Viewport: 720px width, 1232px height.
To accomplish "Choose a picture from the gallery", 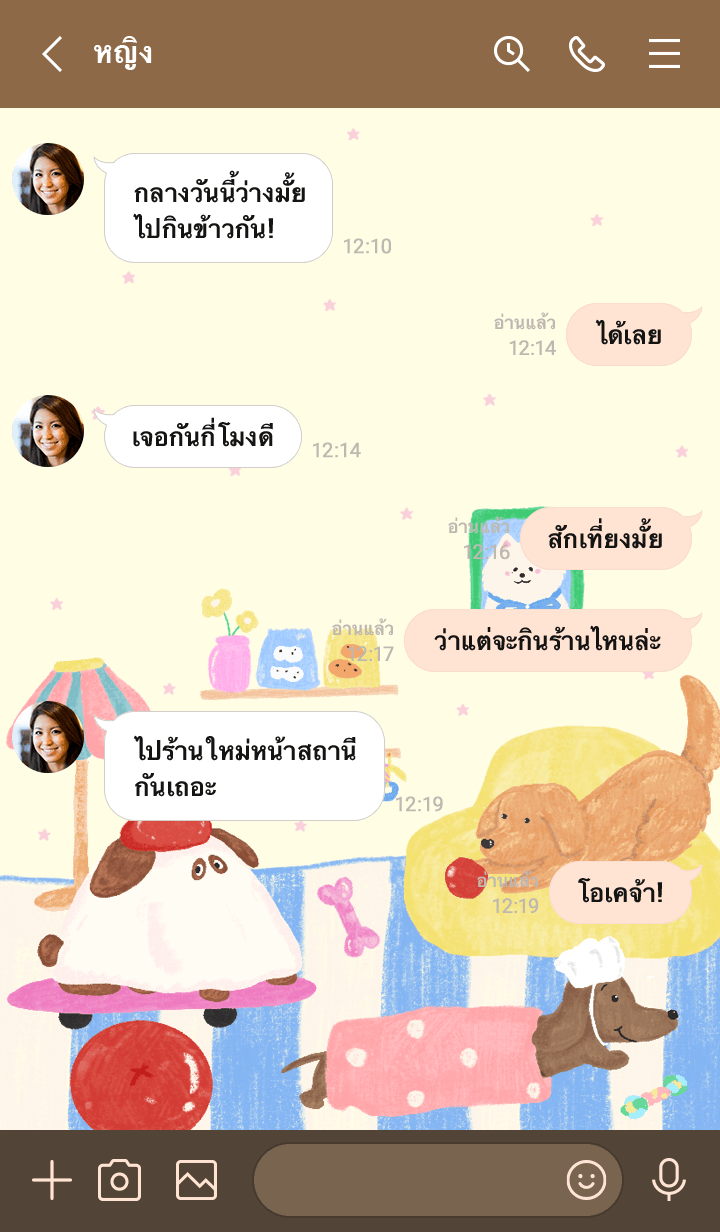I will pos(196,1181).
